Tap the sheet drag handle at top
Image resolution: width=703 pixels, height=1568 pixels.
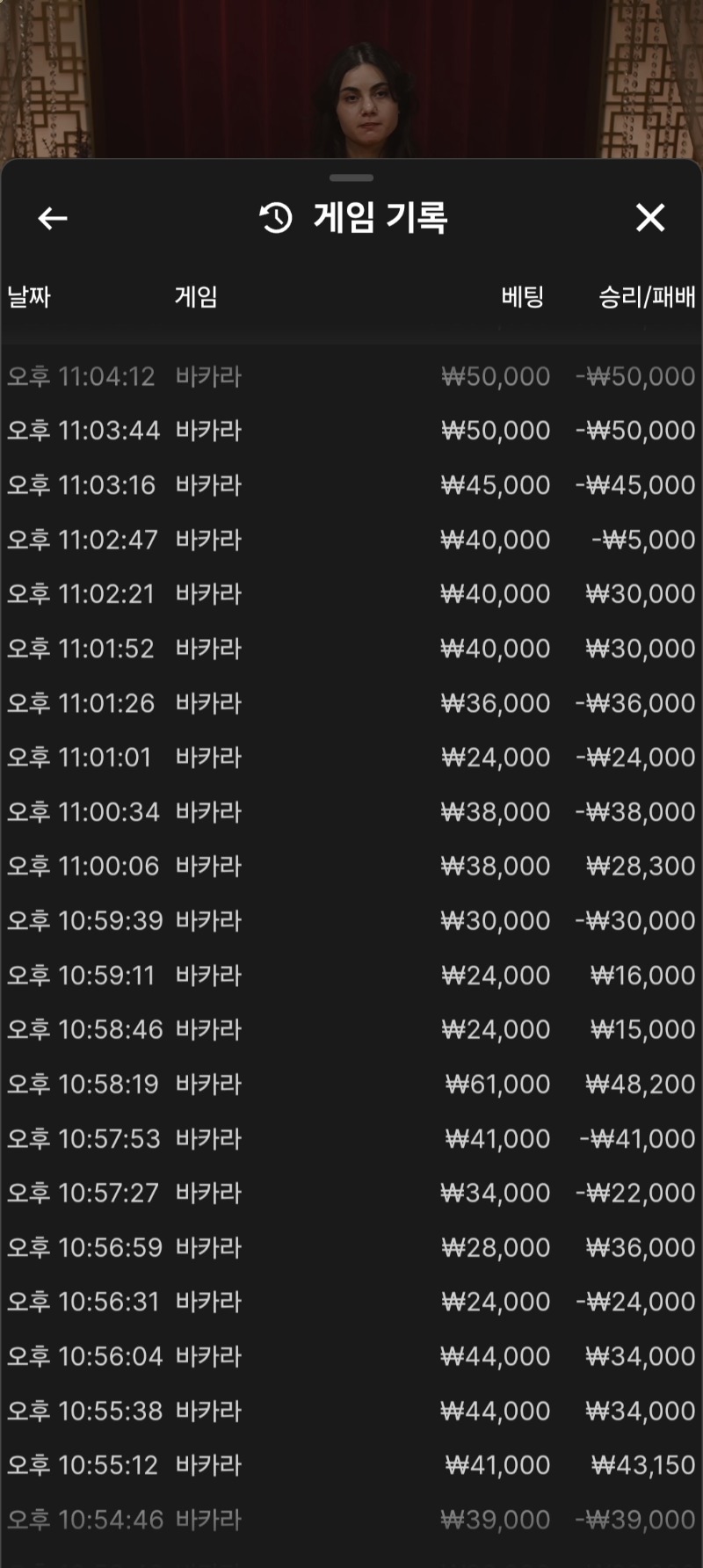(x=351, y=178)
